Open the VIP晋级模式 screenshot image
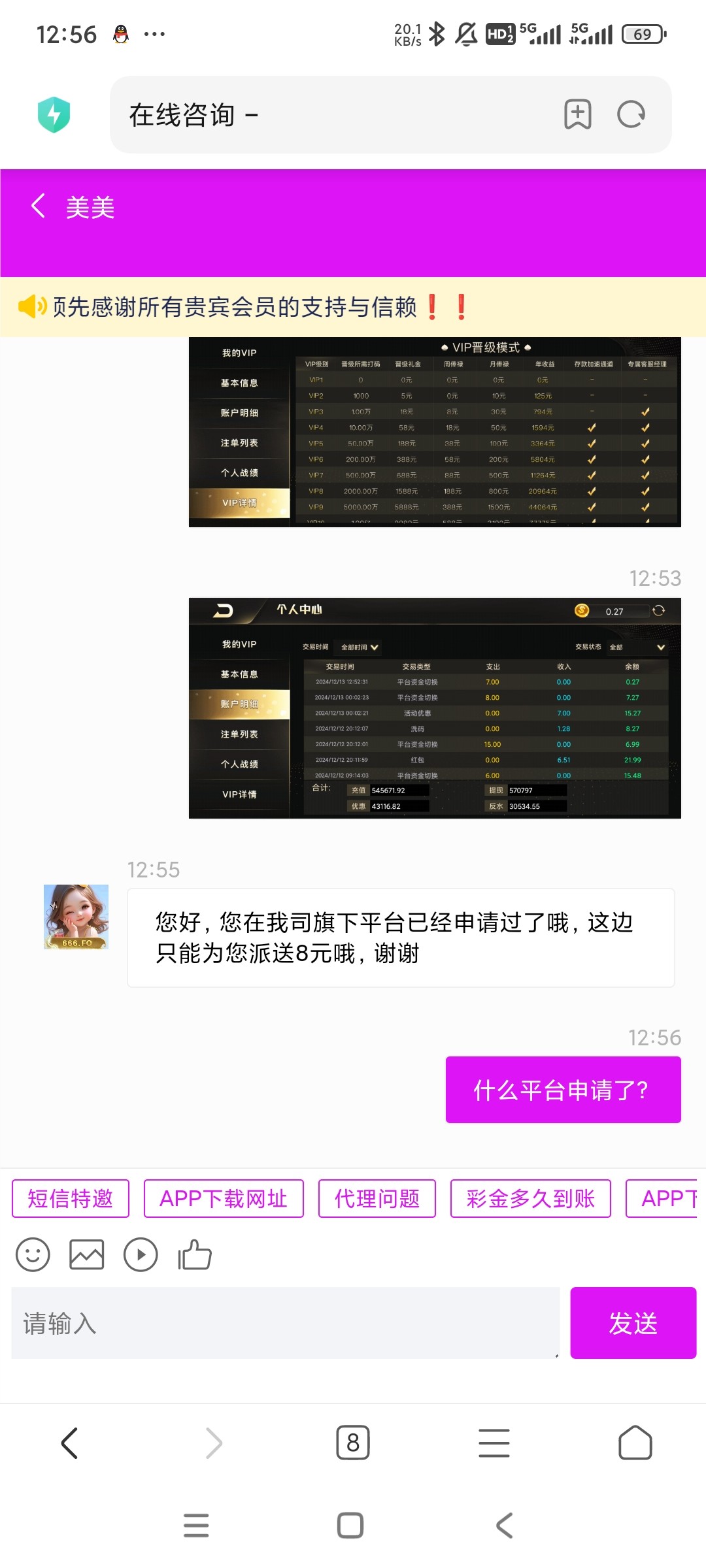 pyautogui.click(x=435, y=432)
